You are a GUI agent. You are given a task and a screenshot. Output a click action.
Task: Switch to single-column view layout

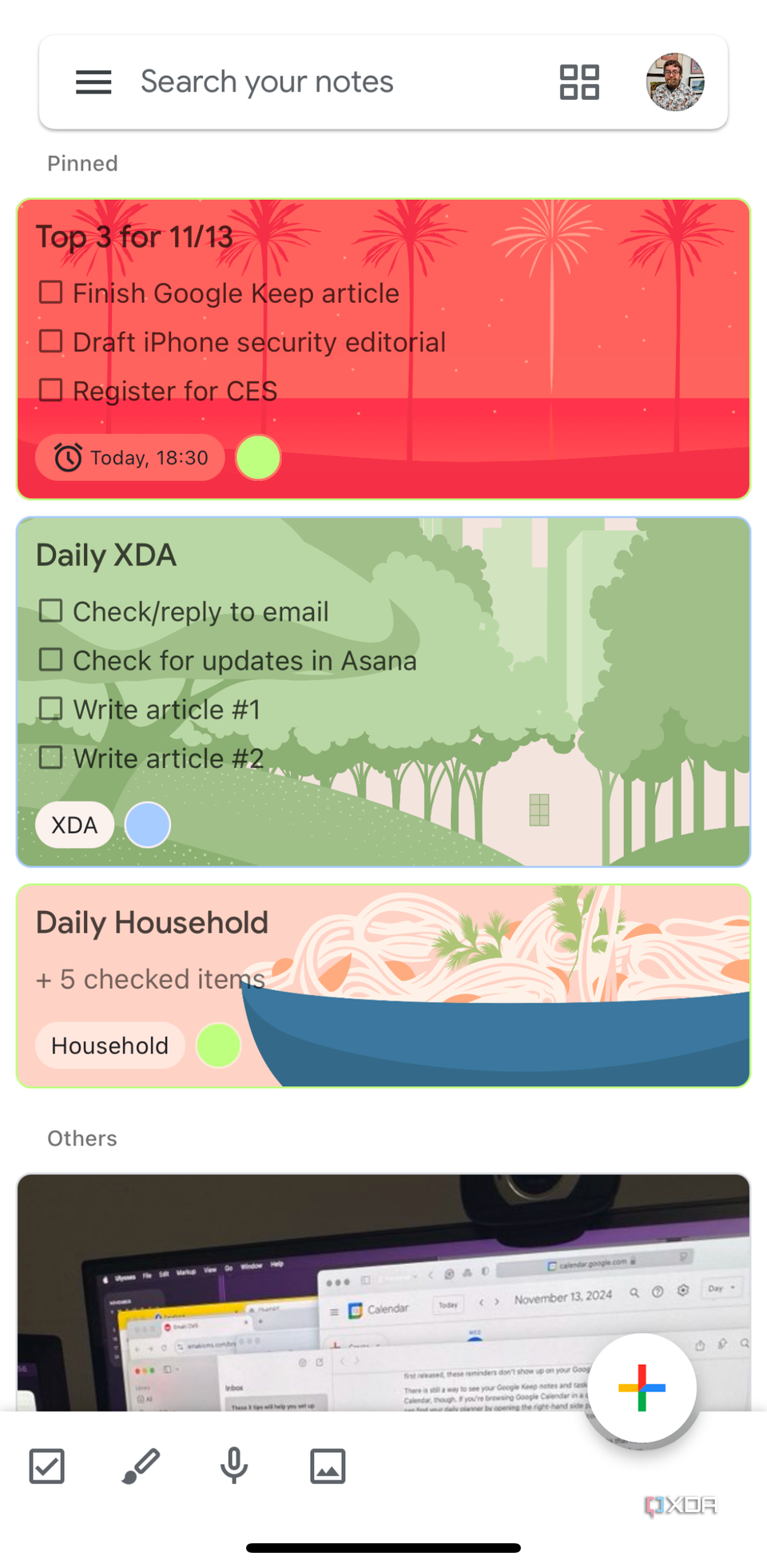click(578, 82)
